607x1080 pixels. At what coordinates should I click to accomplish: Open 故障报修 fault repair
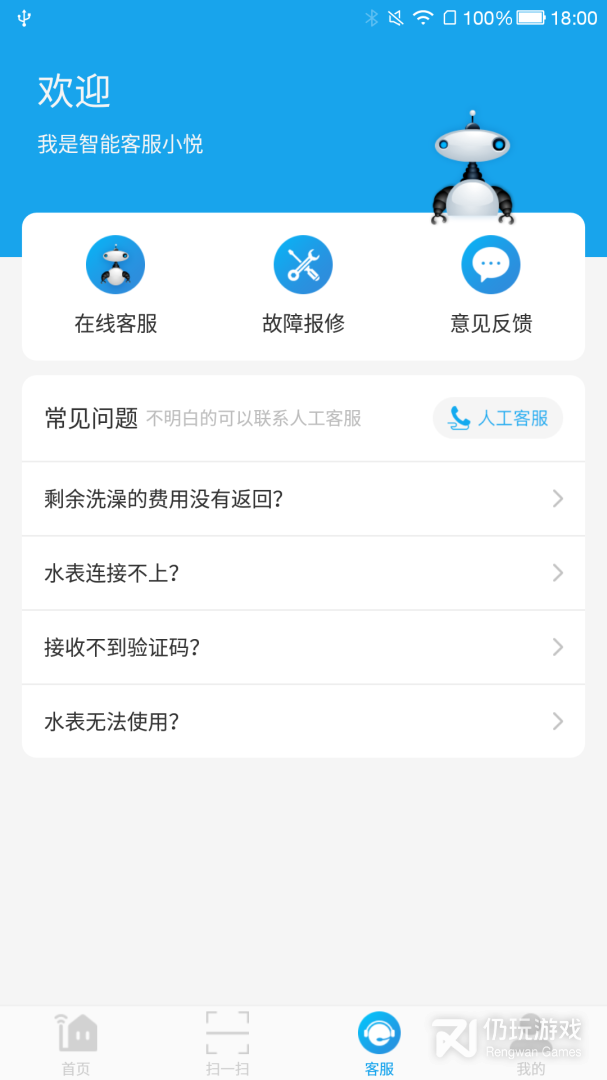[303, 286]
